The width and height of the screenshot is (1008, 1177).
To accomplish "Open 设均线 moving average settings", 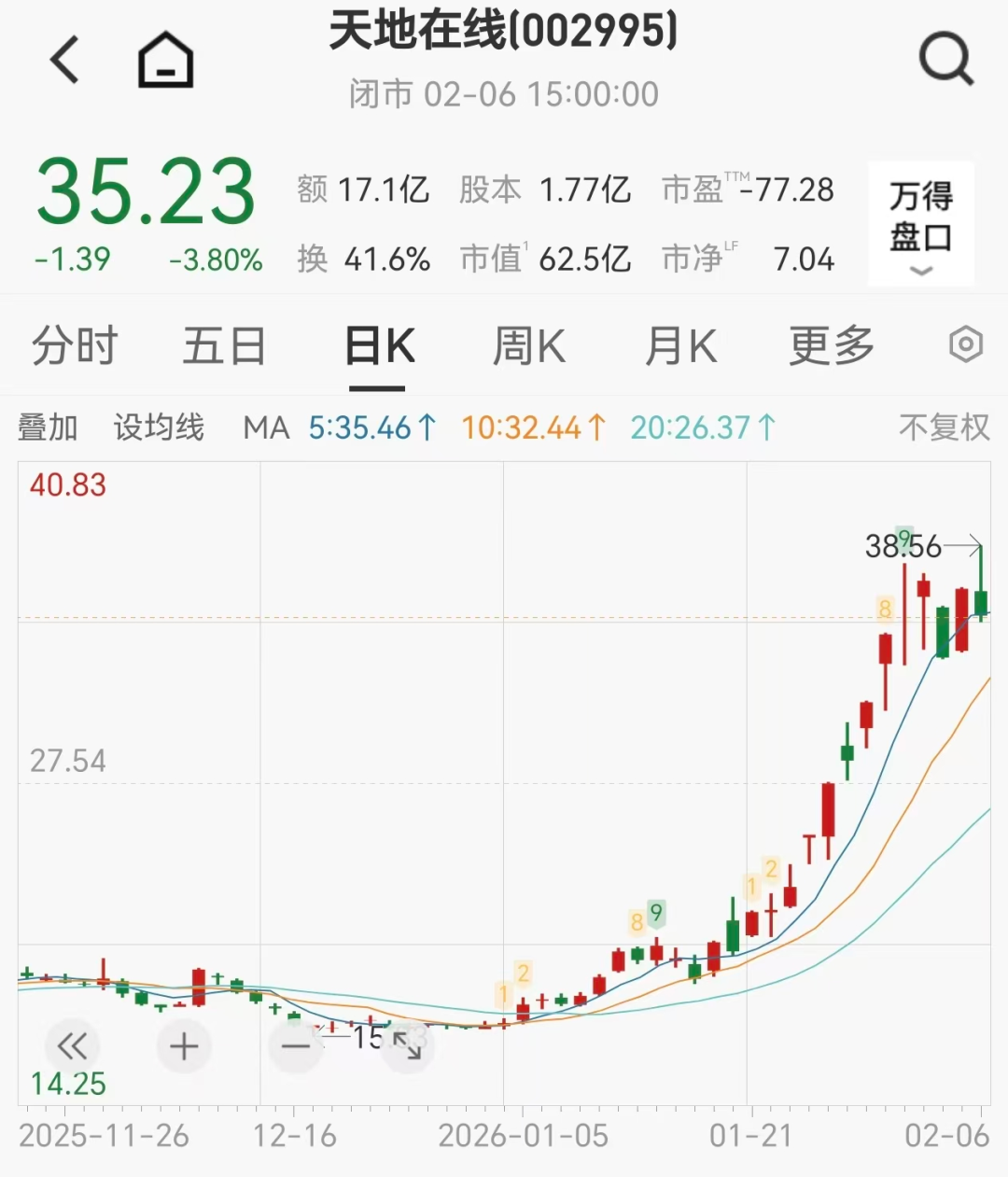I will [159, 427].
